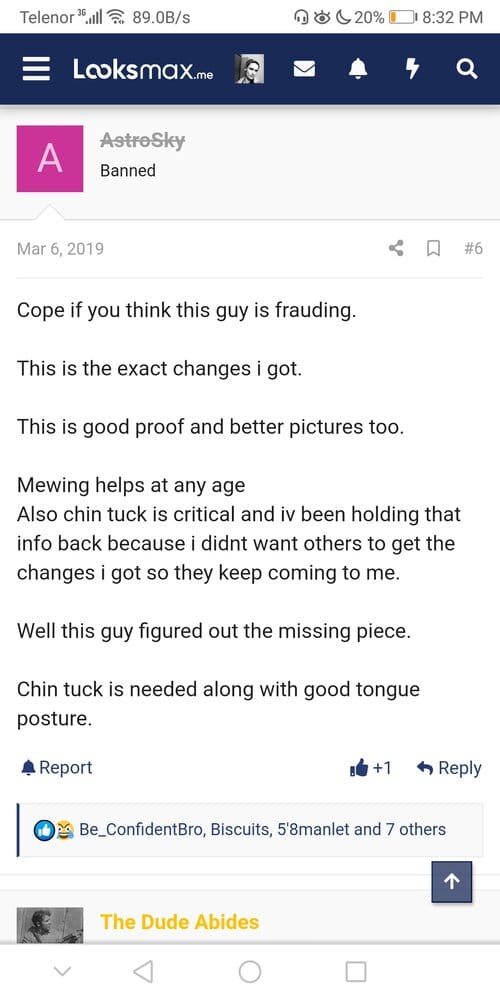Image resolution: width=500 pixels, height=1000 pixels.
Task: Open the alerts bell
Action: click(x=358, y=68)
